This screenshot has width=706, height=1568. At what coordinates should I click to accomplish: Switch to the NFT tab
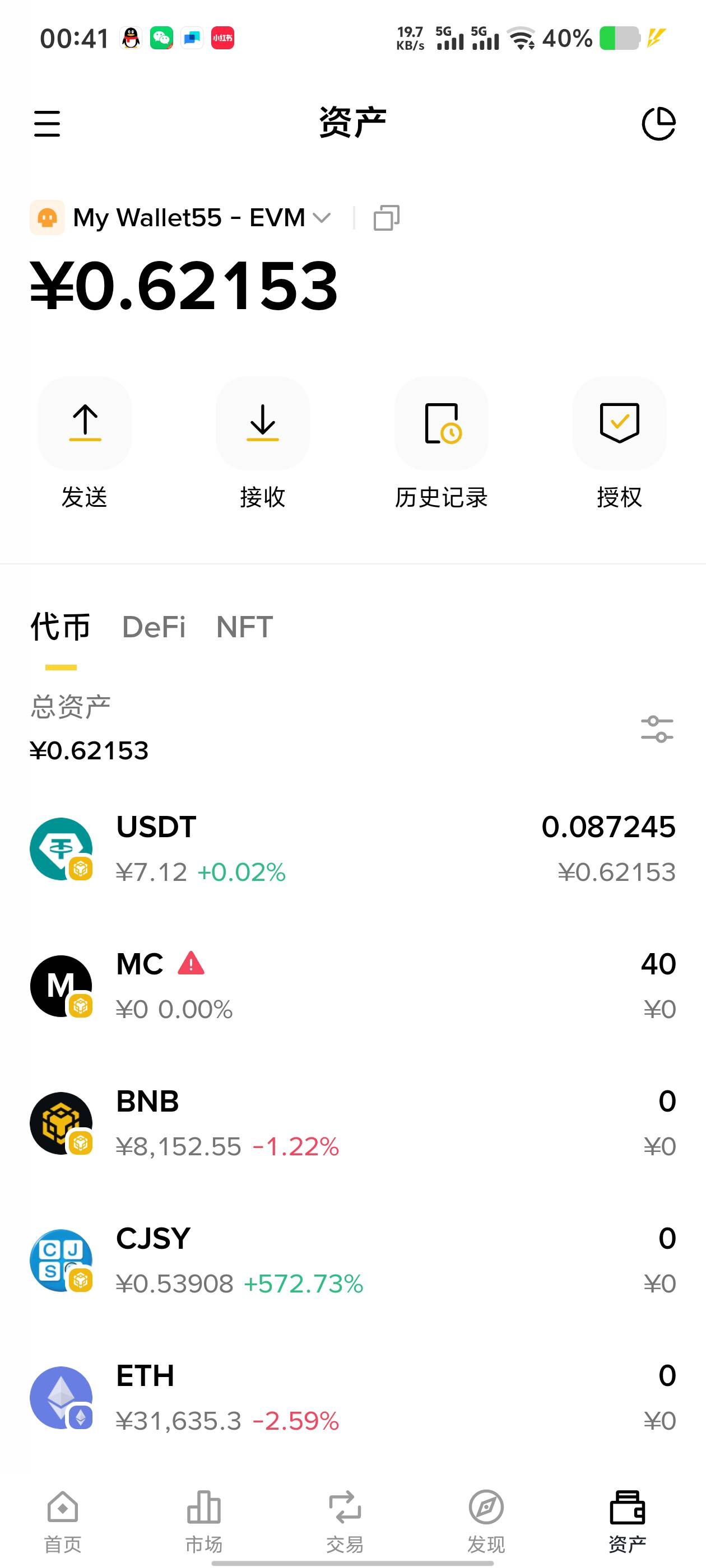pos(244,627)
